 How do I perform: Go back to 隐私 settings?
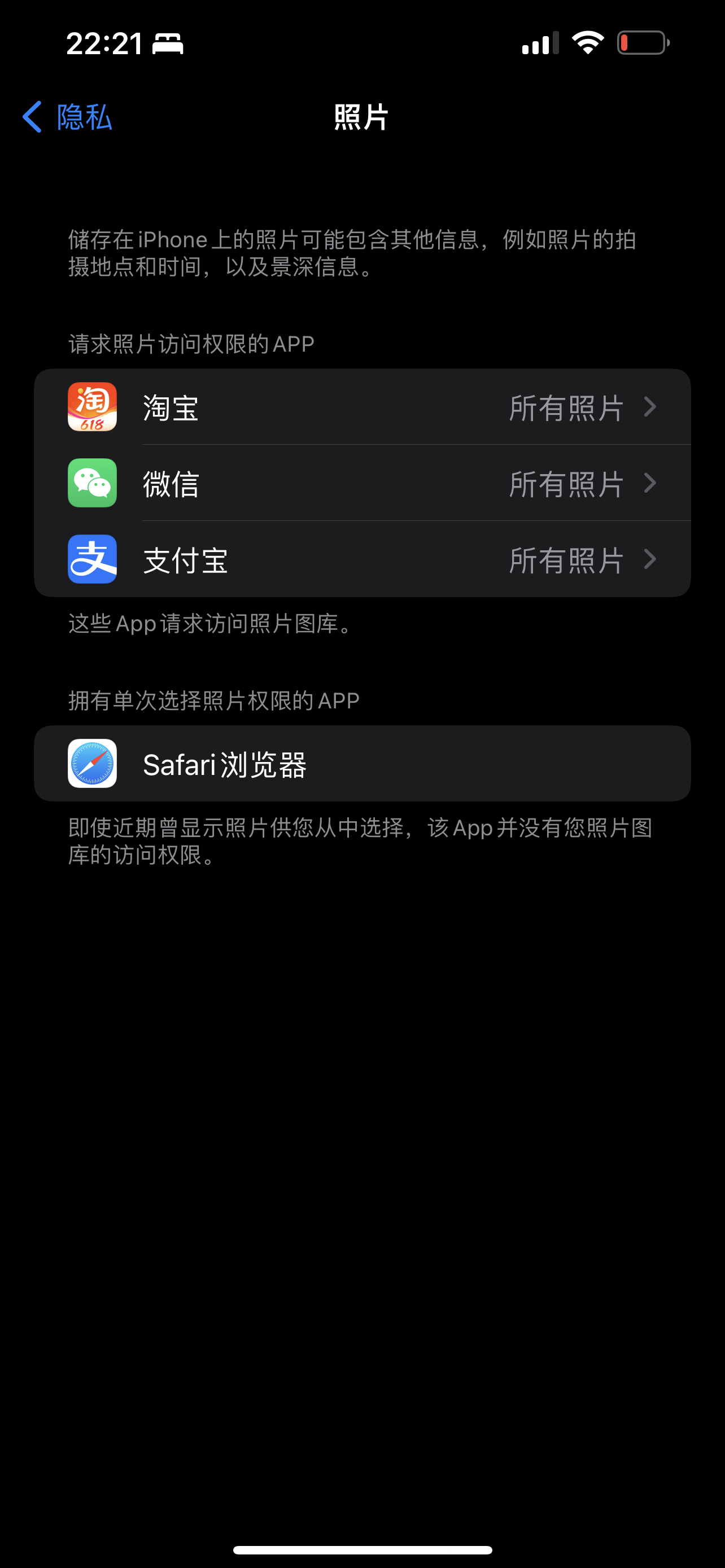click(x=68, y=117)
